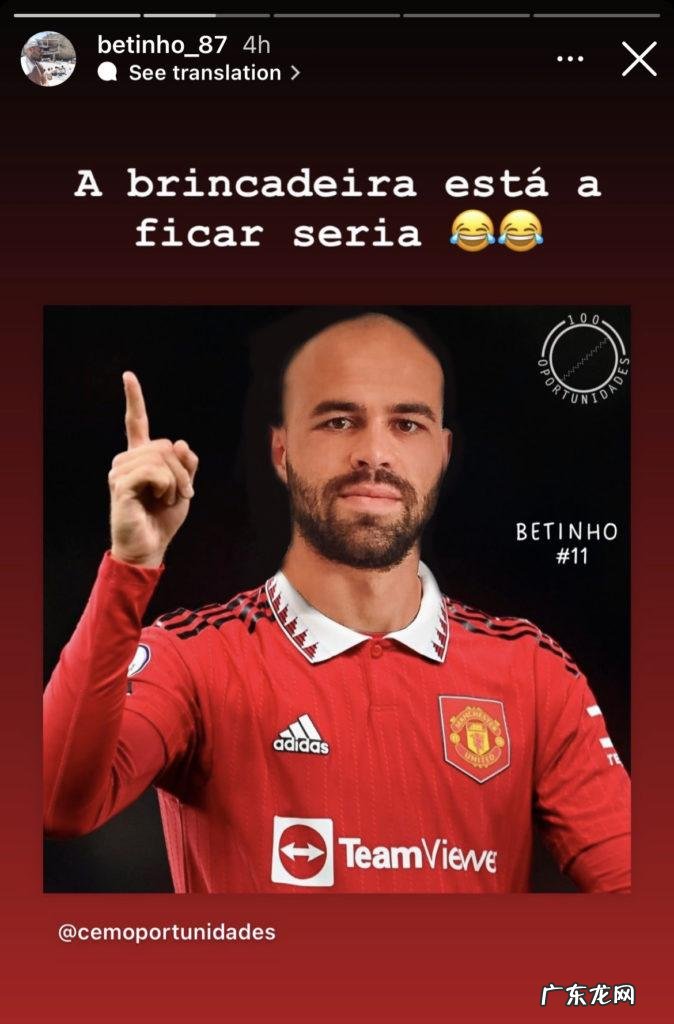Image resolution: width=674 pixels, height=1024 pixels.
Task: Open the shared cemoportunidades post
Action: (336, 598)
